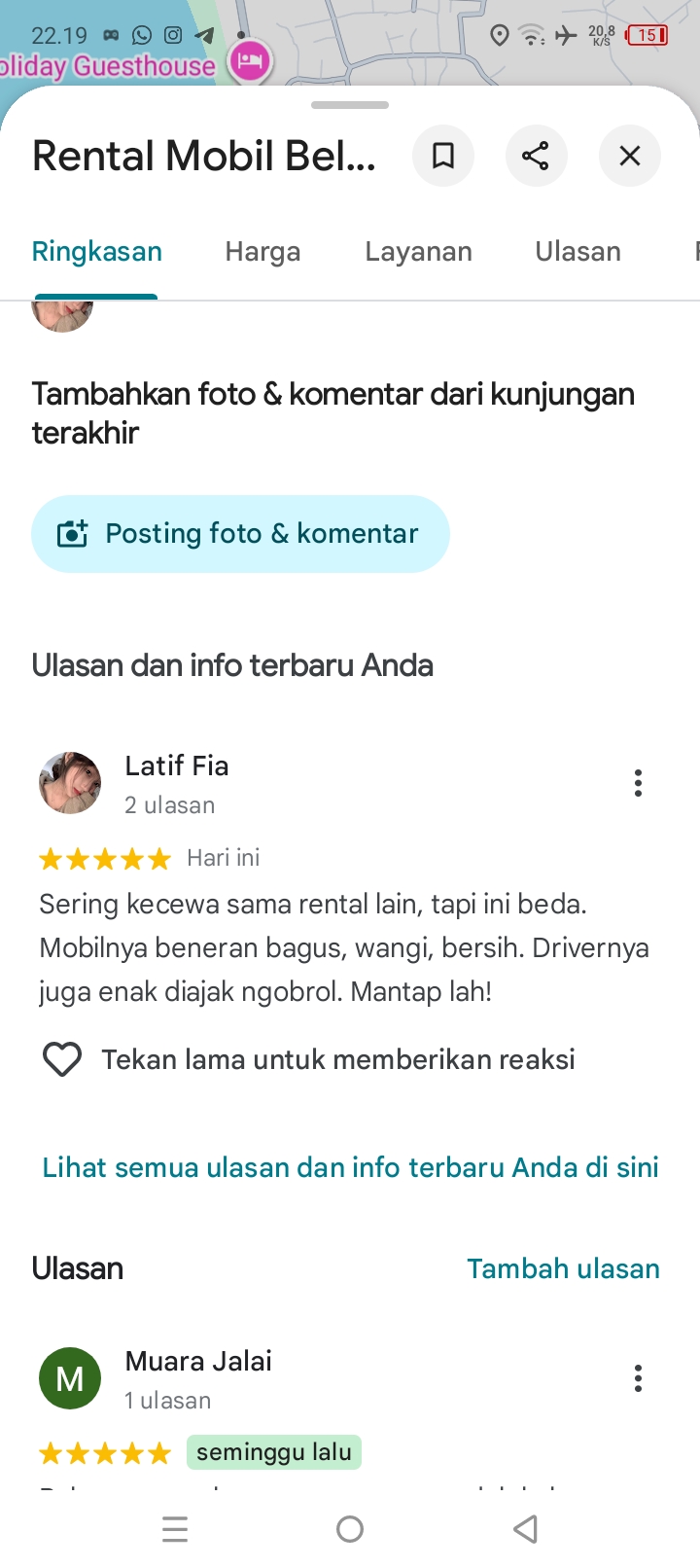Close the place details sheet

(x=630, y=156)
